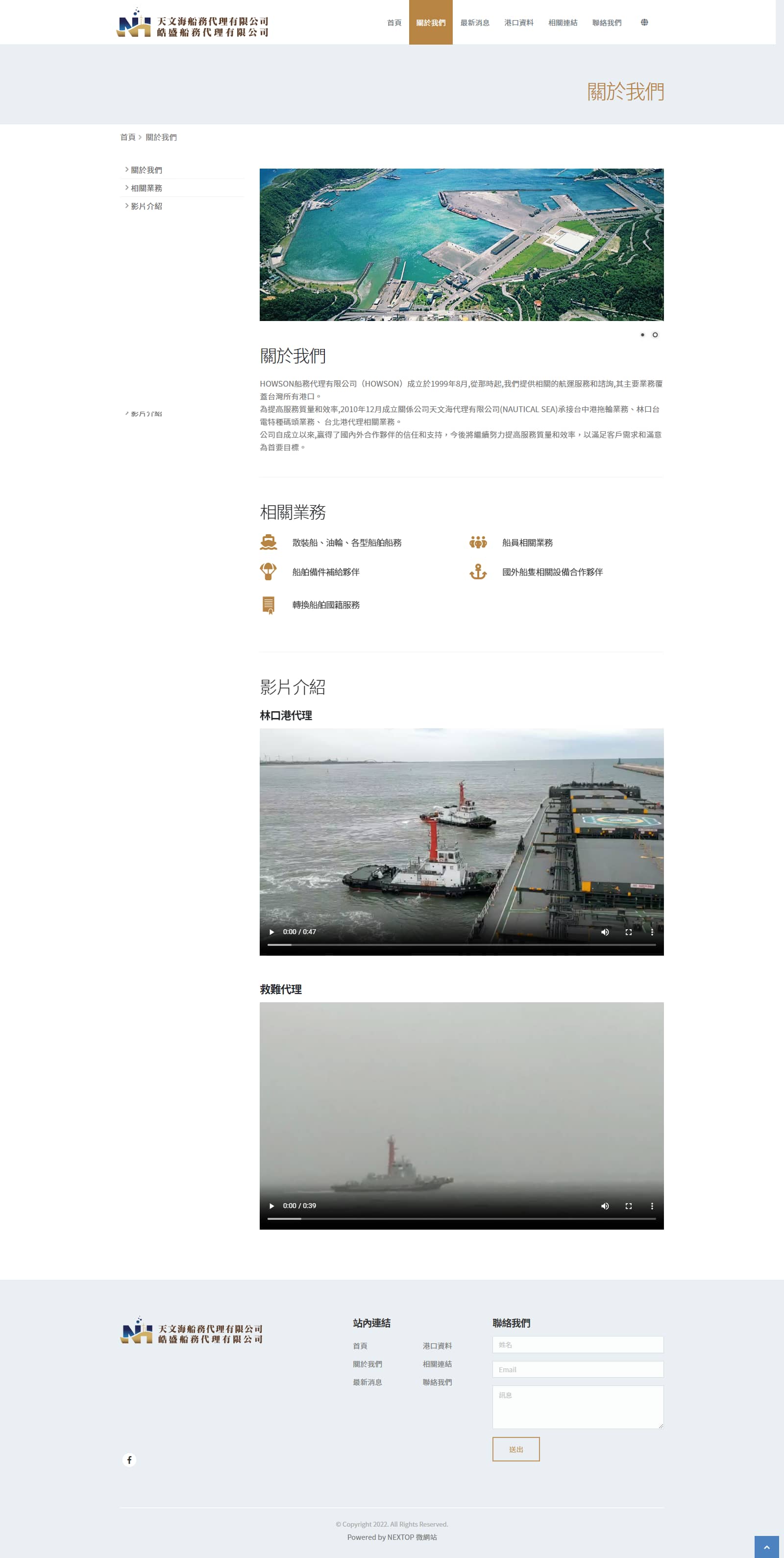This screenshot has height=1558, width=784.
Task: Open 聯絡我們 in top navigation
Action: [x=606, y=23]
